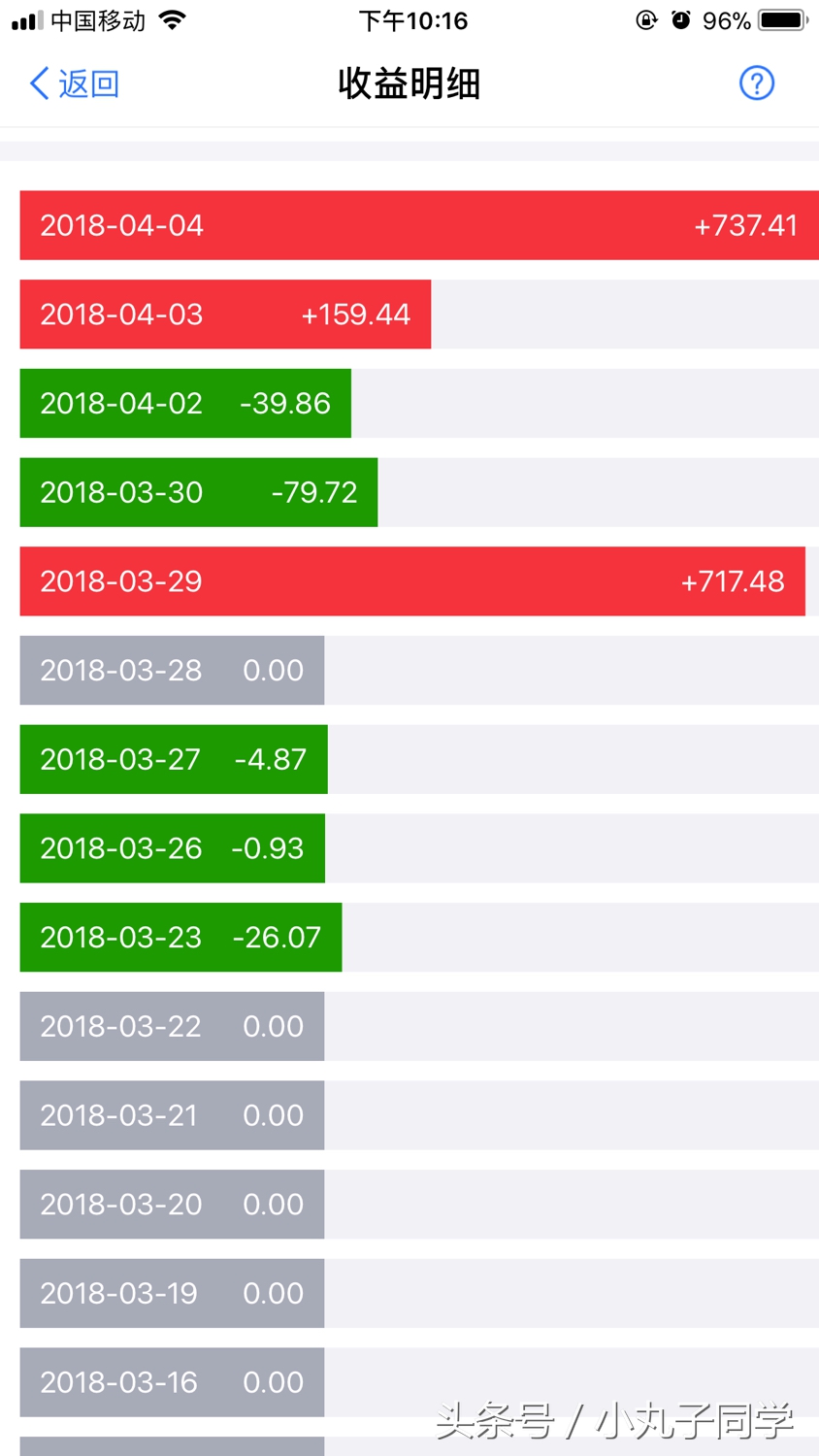Tap the 2018-03-19 zero earnings row
The width and height of the screenshot is (819, 1456).
click(x=172, y=1293)
